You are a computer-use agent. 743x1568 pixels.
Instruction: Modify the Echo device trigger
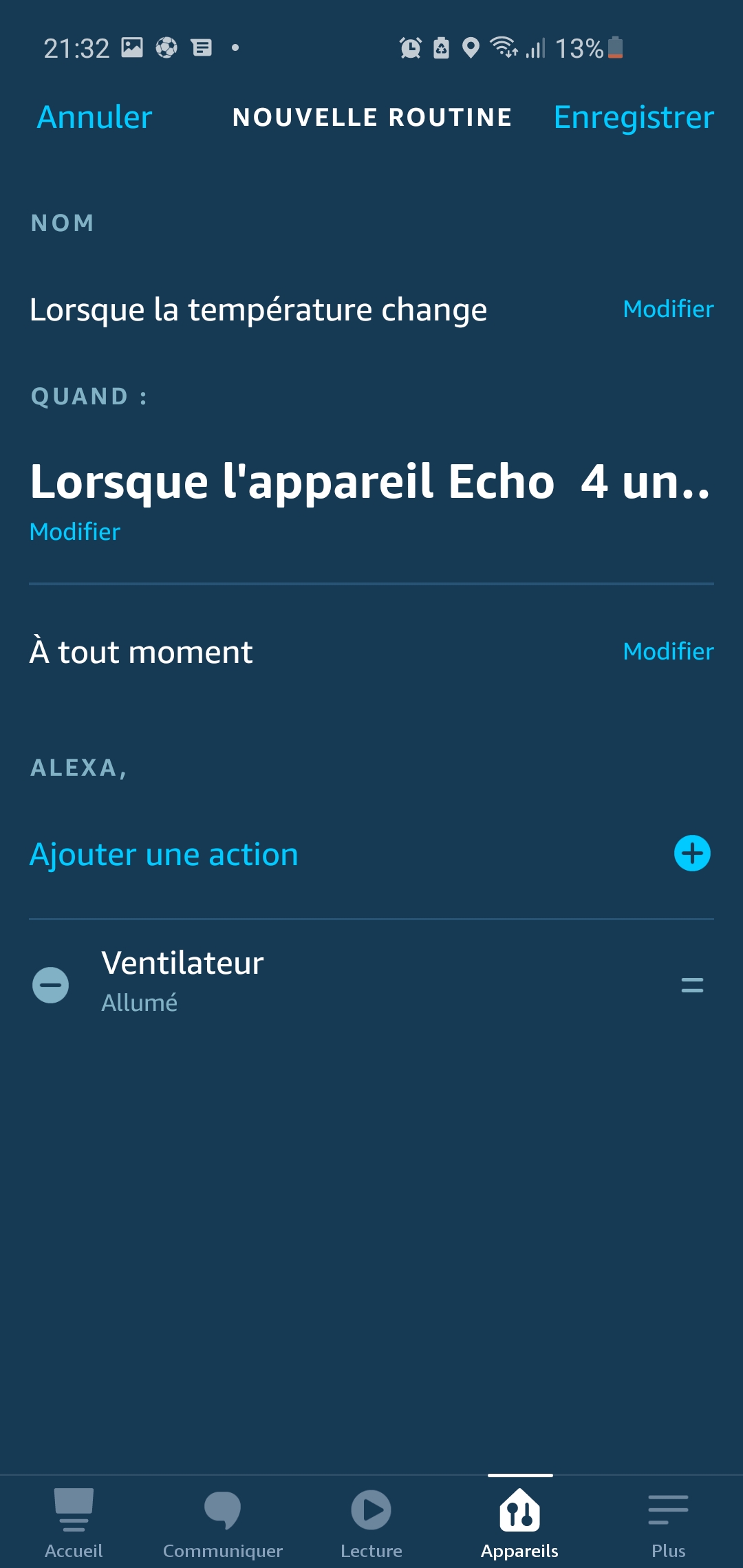point(75,532)
